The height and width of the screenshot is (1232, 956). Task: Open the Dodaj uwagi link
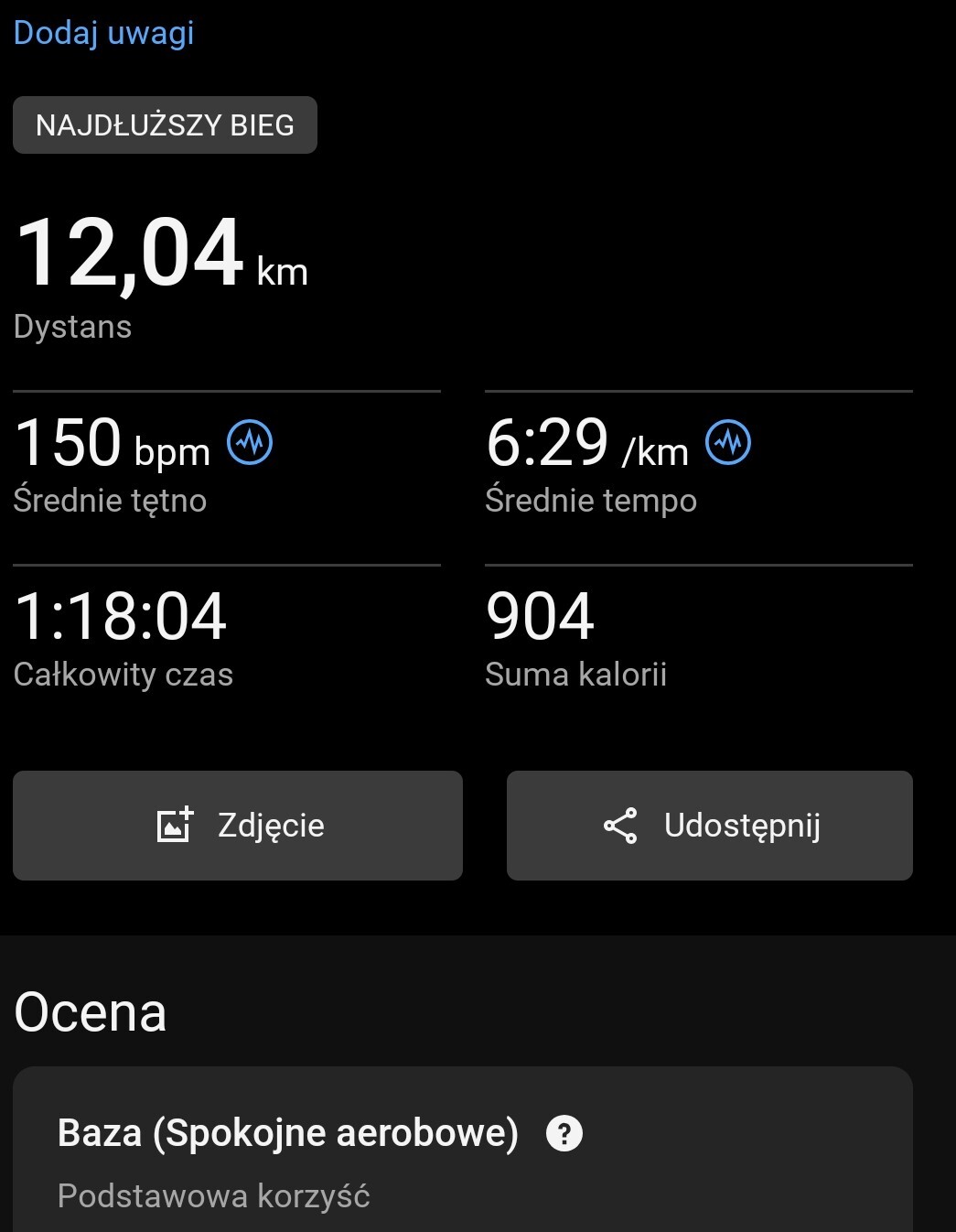point(103,33)
